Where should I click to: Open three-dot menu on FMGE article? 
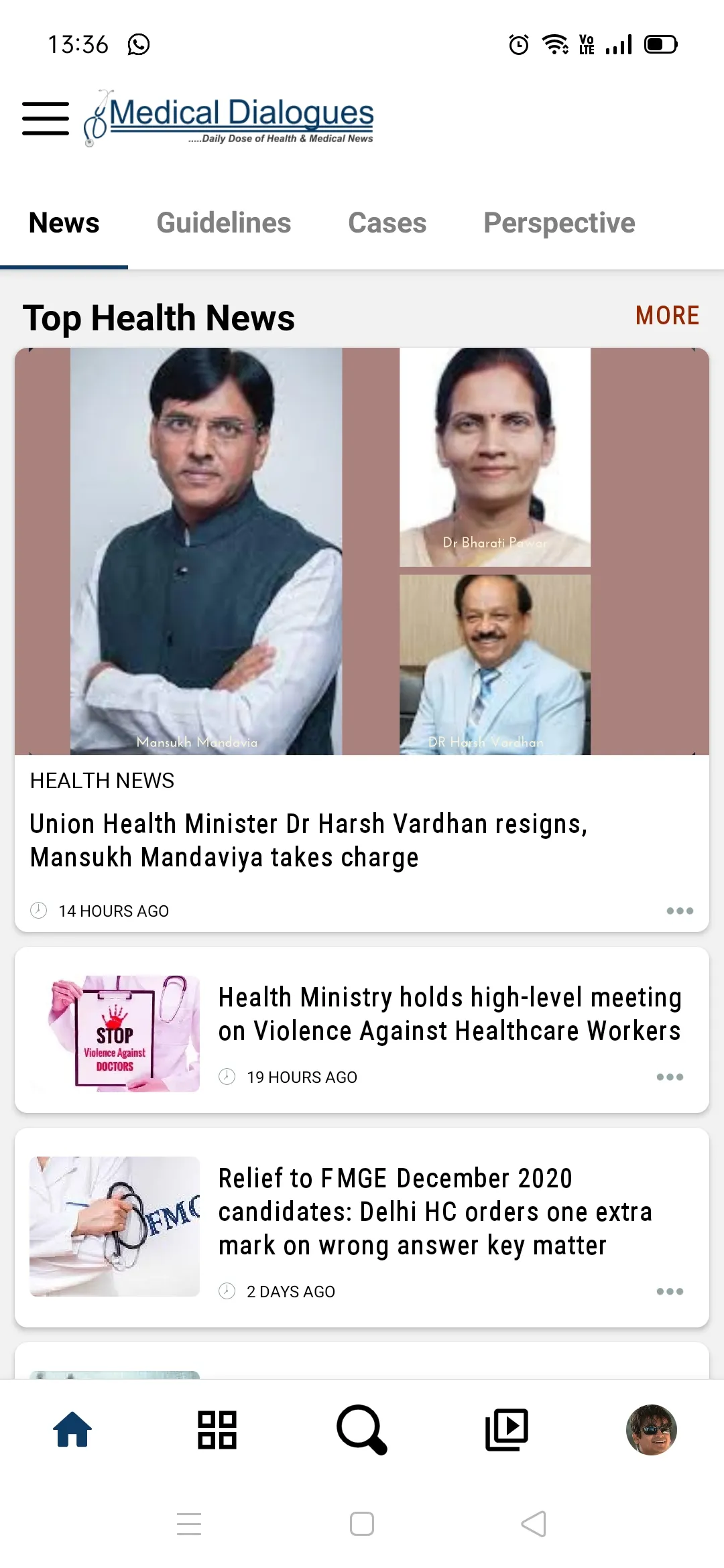[x=670, y=1291]
